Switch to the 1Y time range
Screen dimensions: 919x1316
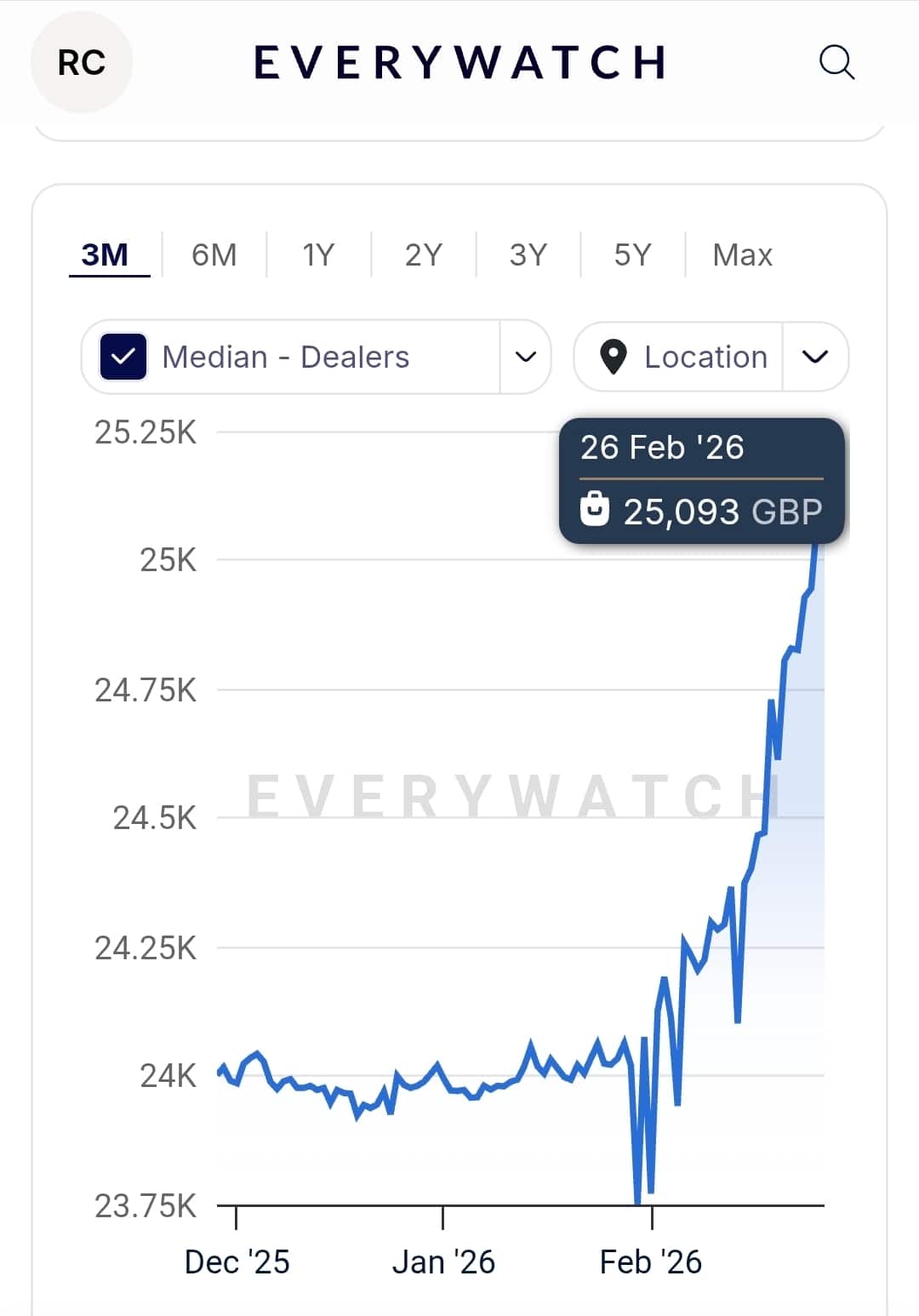(x=318, y=255)
